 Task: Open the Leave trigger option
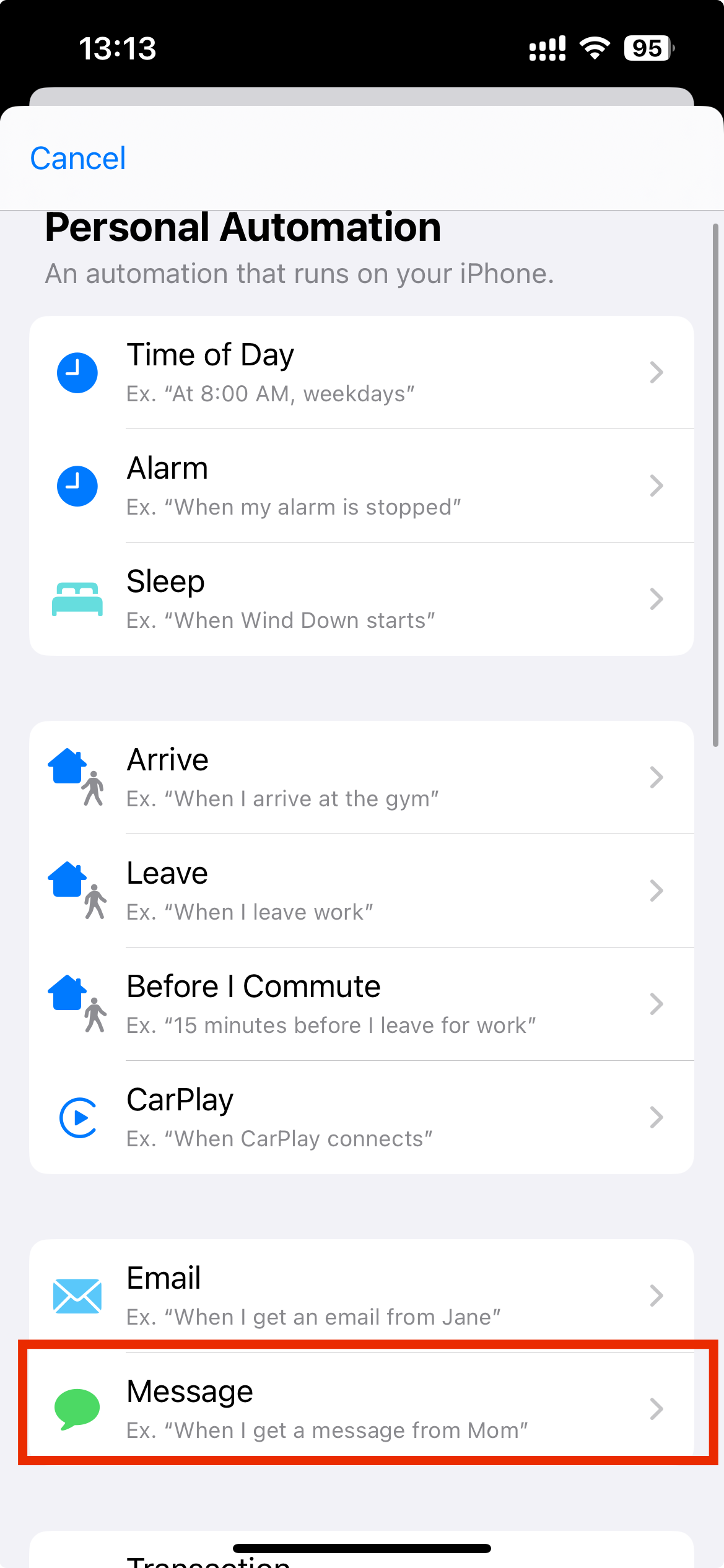click(x=362, y=891)
